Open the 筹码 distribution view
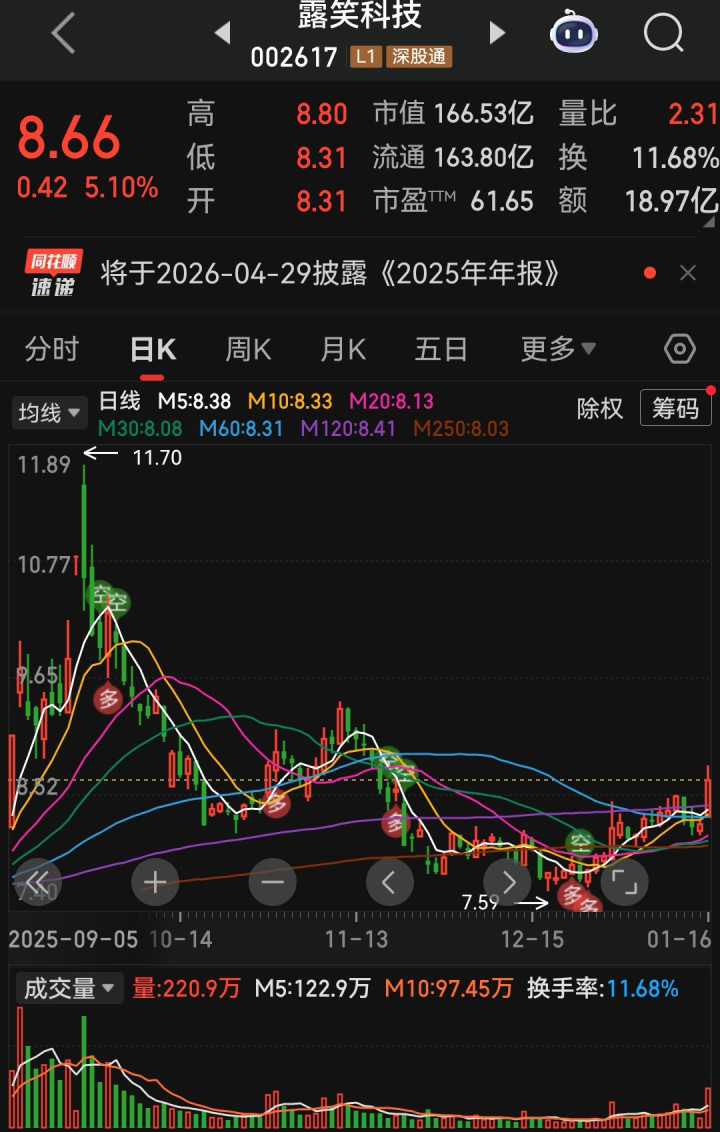 [675, 409]
